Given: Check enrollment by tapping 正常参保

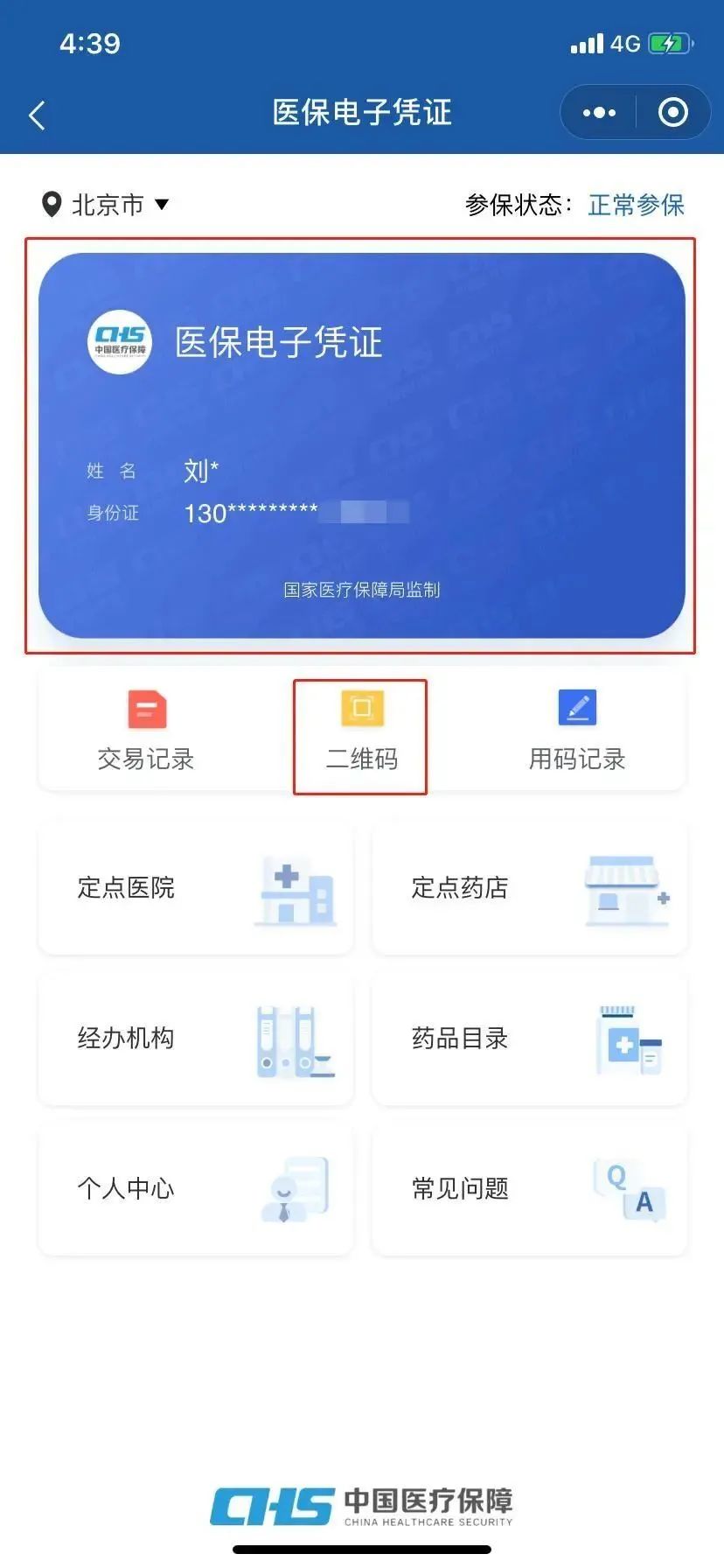Looking at the screenshot, I should (636, 205).
